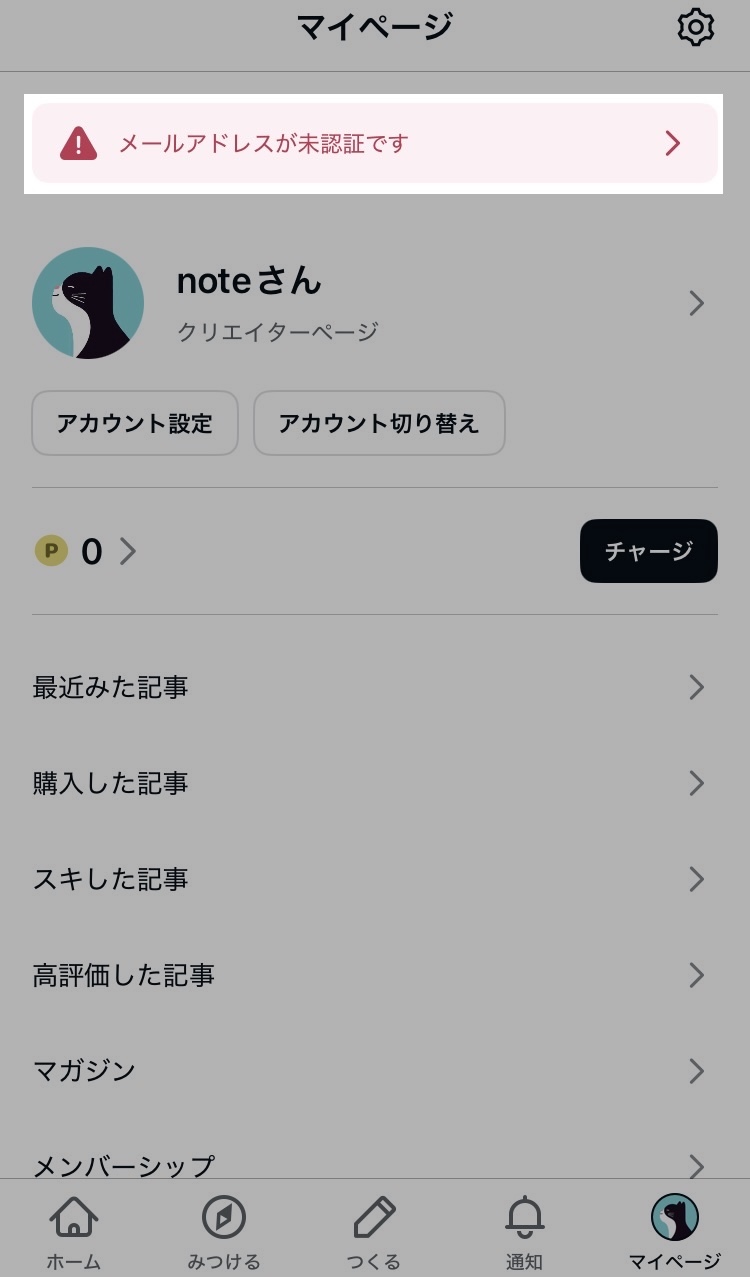Tap the みつける compass icon

pyautogui.click(x=224, y=1217)
